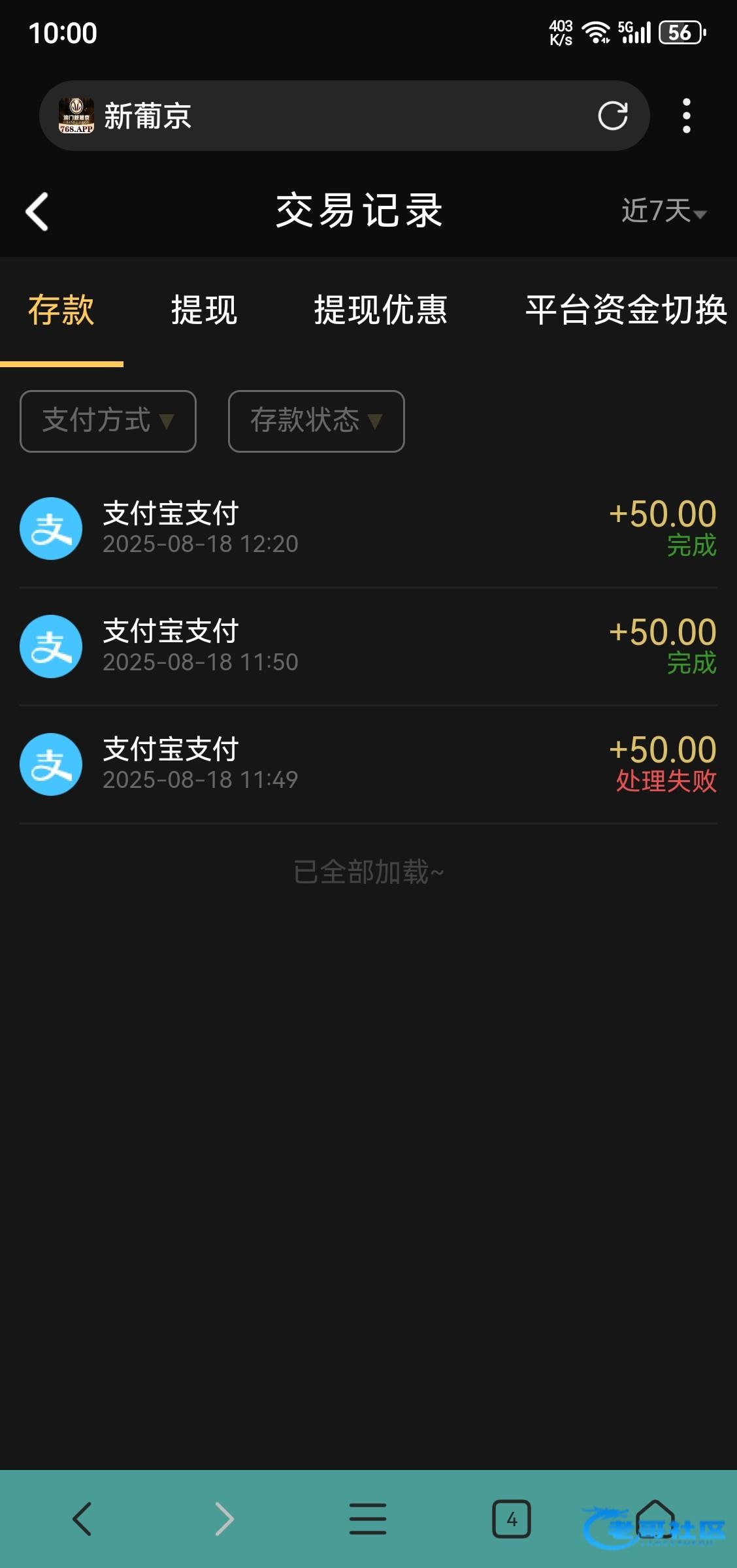
Task: View the failed 11:49 支付宝支付 deposit
Action: pyautogui.click(x=368, y=764)
